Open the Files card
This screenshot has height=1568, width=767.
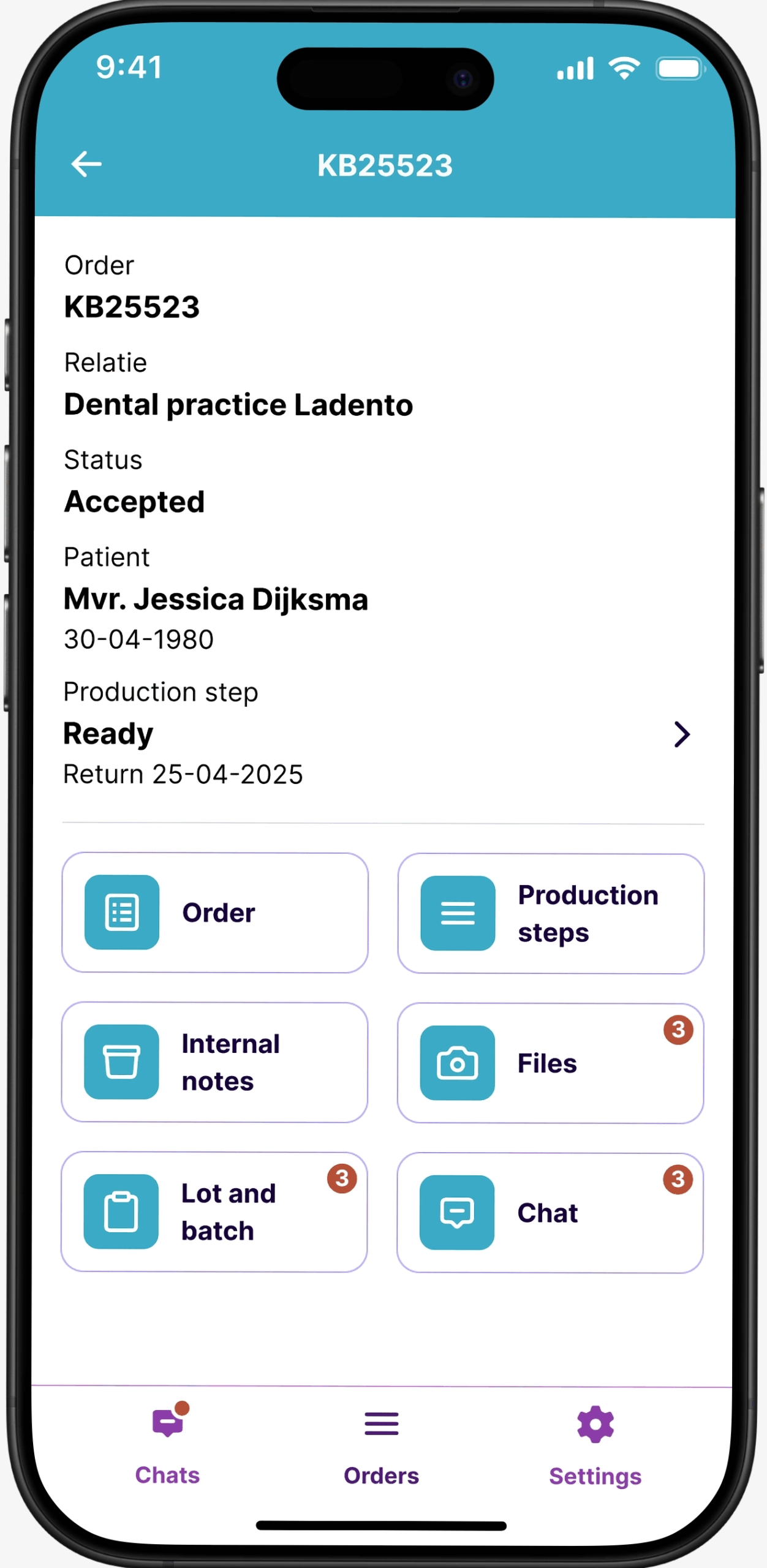[550, 1063]
